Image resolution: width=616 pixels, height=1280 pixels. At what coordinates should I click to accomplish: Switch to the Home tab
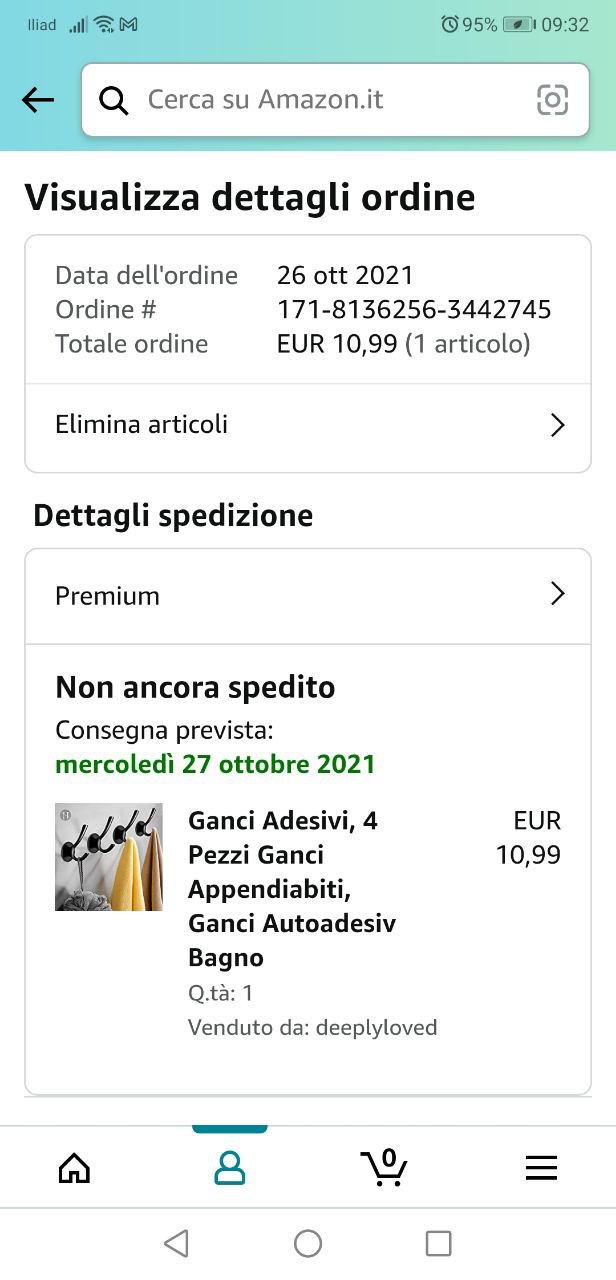click(75, 1167)
